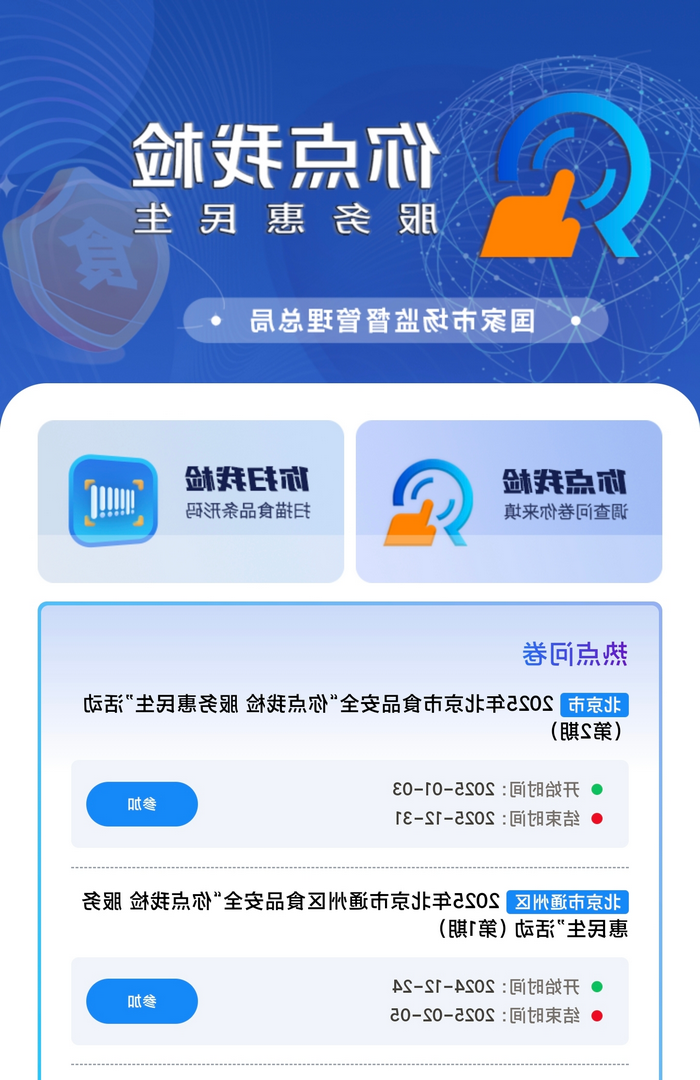Open the 你点我检 questionnaire card
The width and height of the screenshot is (700, 1080).
pyautogui.click(x=508, y=501)
